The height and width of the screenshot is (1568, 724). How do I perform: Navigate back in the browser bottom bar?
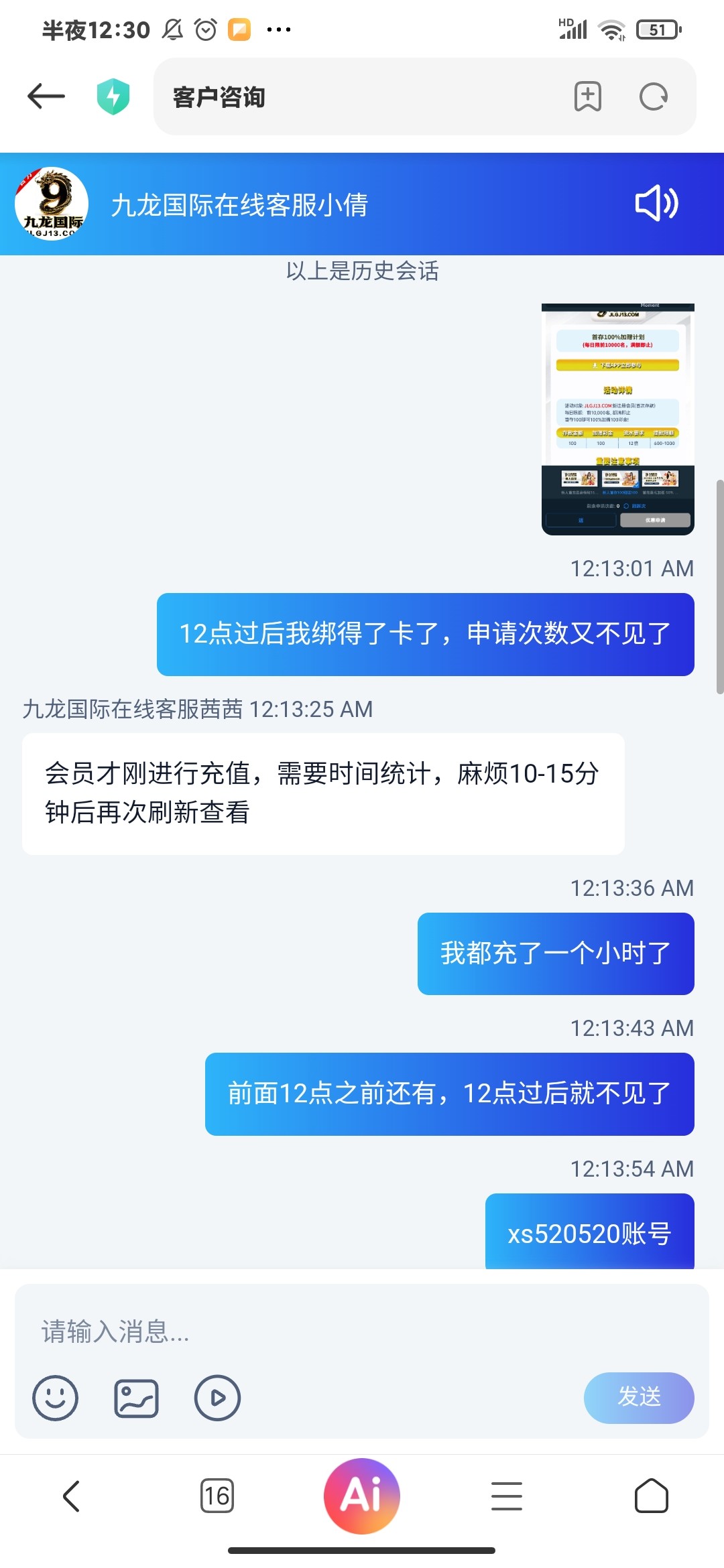[71, 1496]
